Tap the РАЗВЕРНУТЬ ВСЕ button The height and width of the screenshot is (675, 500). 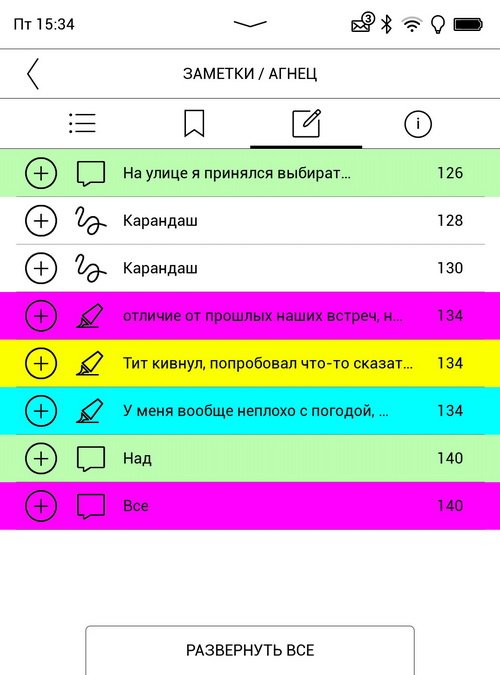[x=250, y=650]
